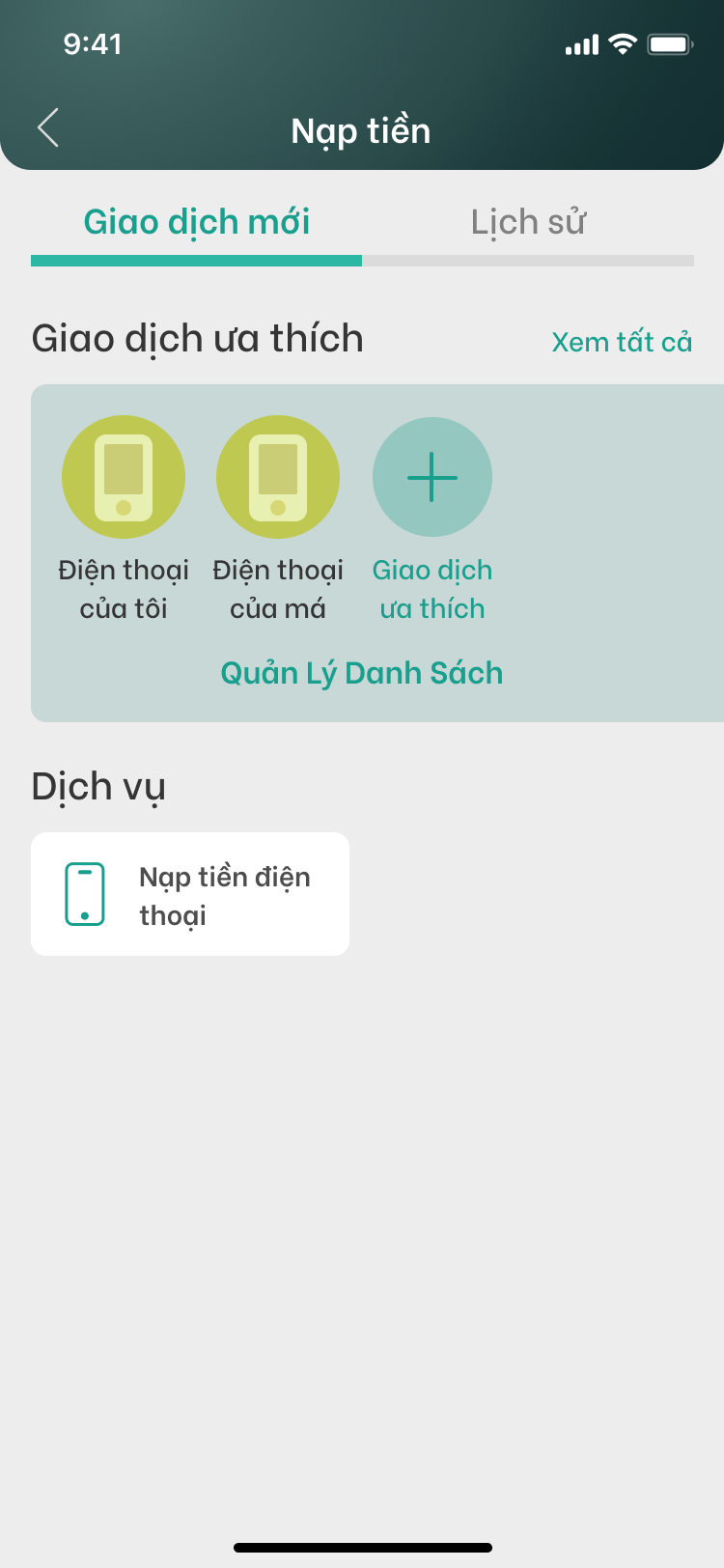Go back from Nạp tiền screen

pos(48,128)
